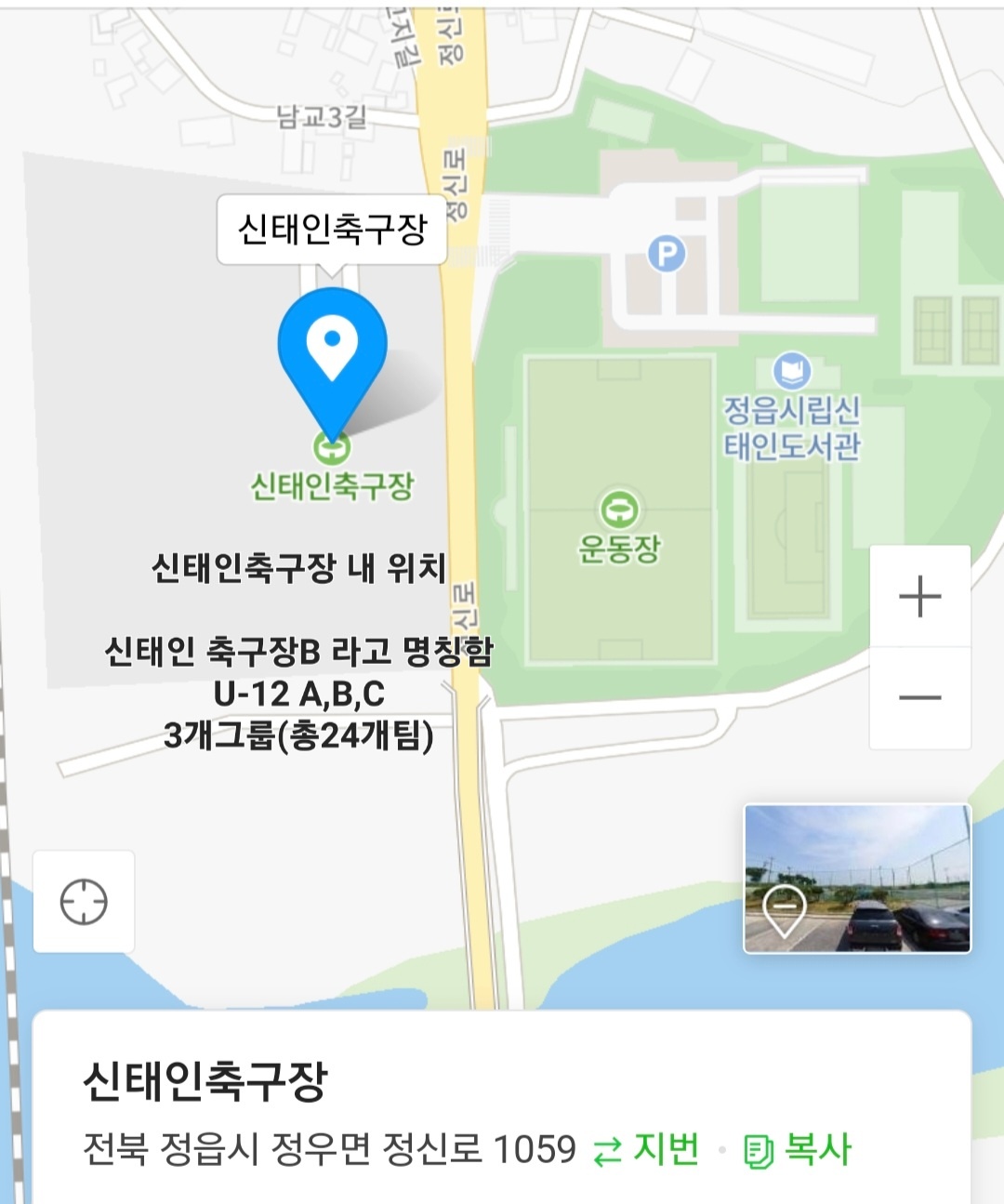The image size is (1004, 1204).
Task: Switch address to 지번 format
Action: click(x=647, y=1150)
